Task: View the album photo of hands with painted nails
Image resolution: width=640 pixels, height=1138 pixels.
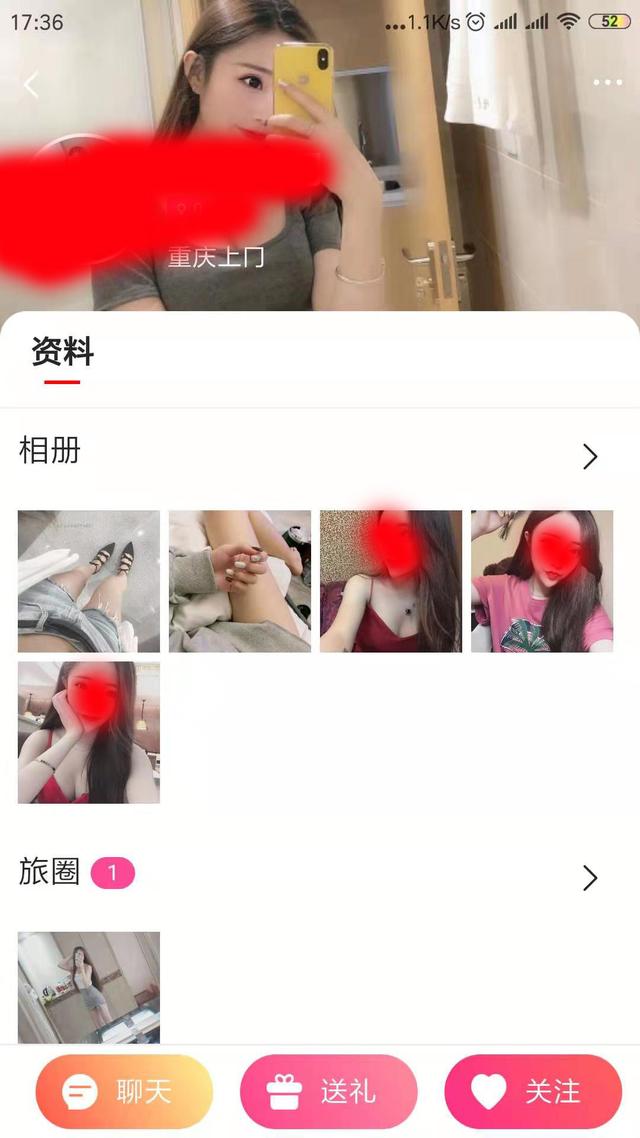Action: (x=240, y=581)
